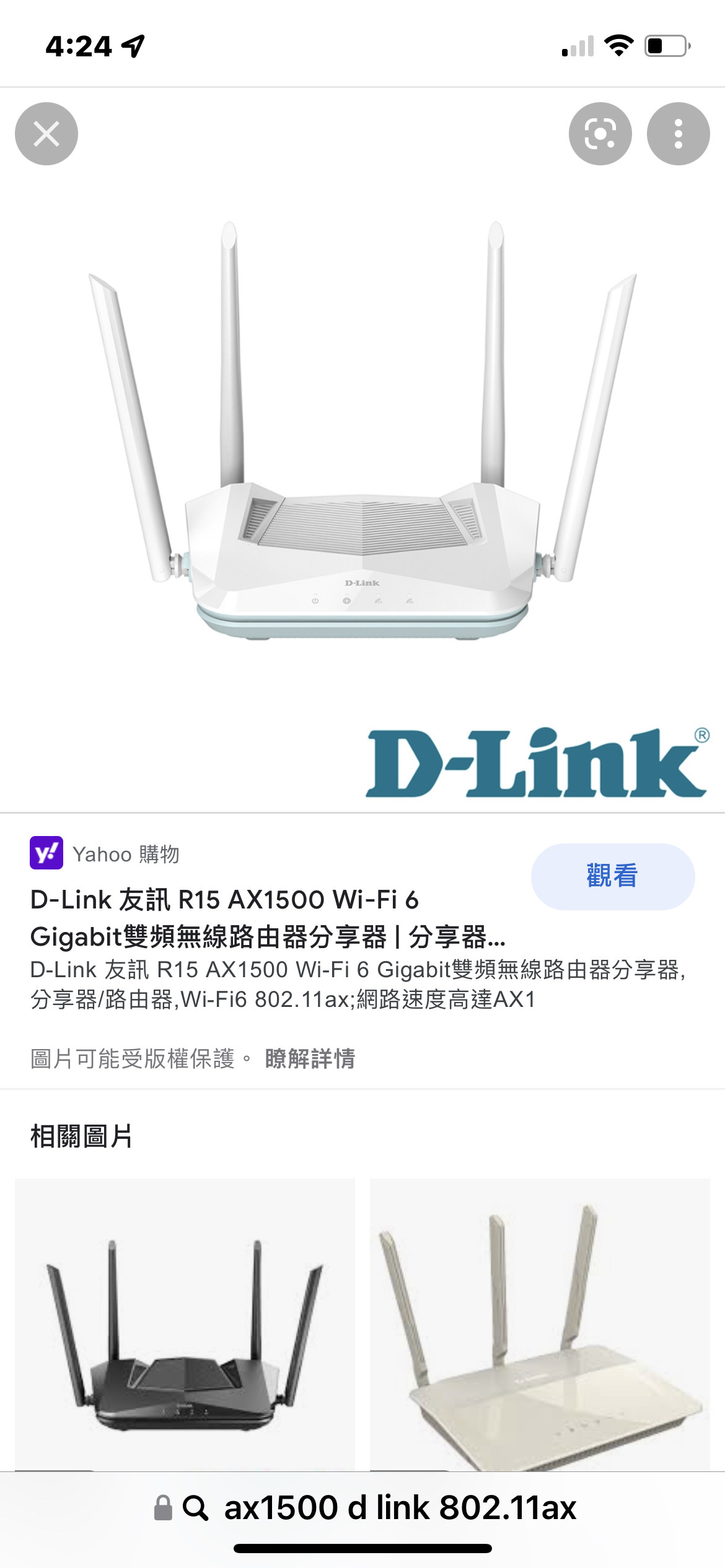Open the three-dot overflow menu
The image size is (725, 1568).
tap(678, 134)
